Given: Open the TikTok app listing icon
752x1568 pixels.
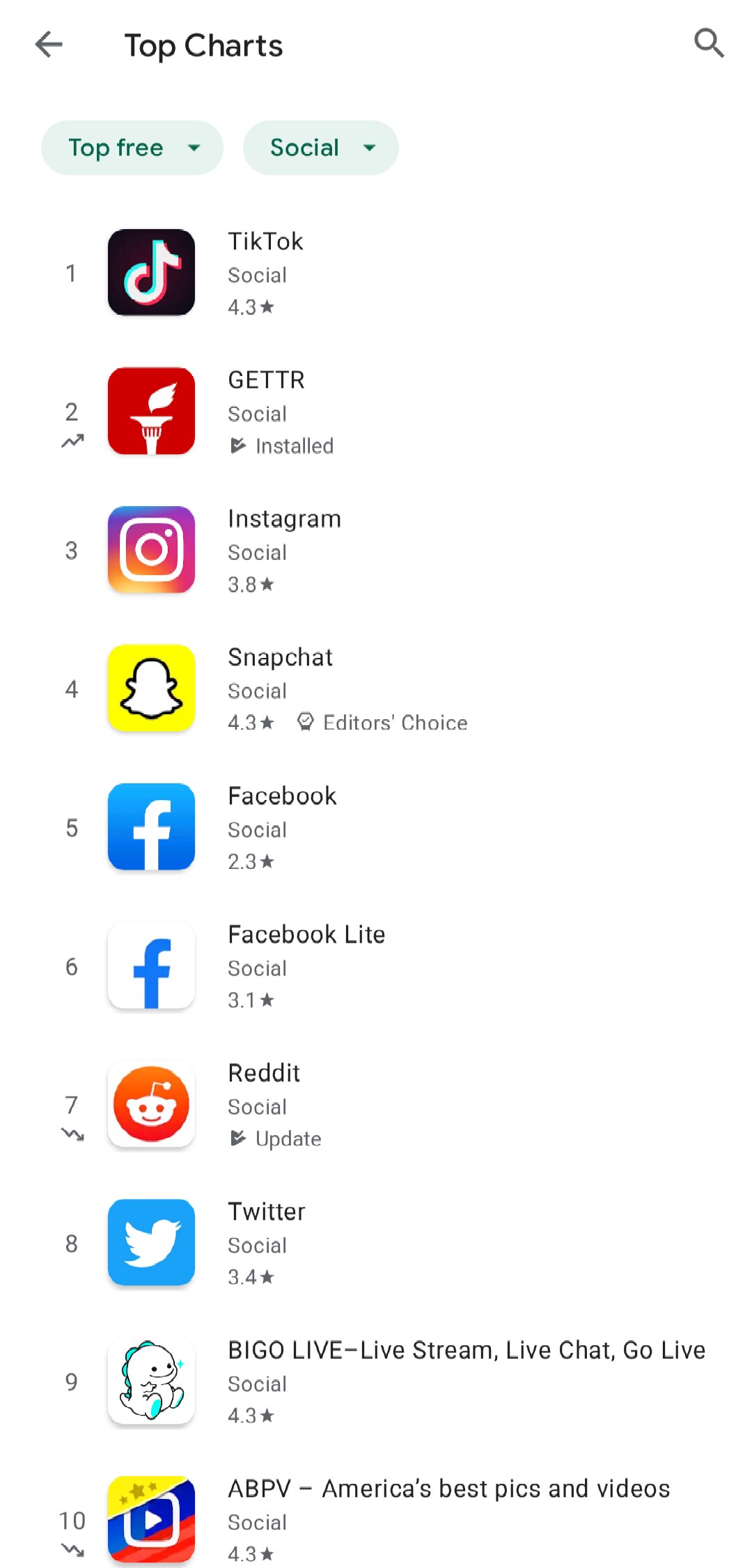Looking at the screenshot, I should 150,273.
